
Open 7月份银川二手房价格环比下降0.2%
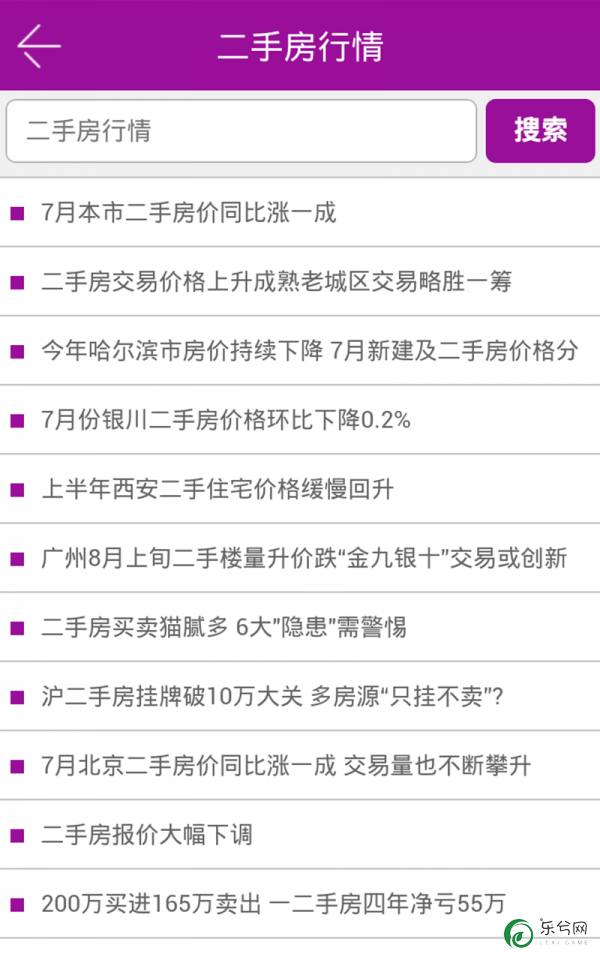[x=300, y=420]
